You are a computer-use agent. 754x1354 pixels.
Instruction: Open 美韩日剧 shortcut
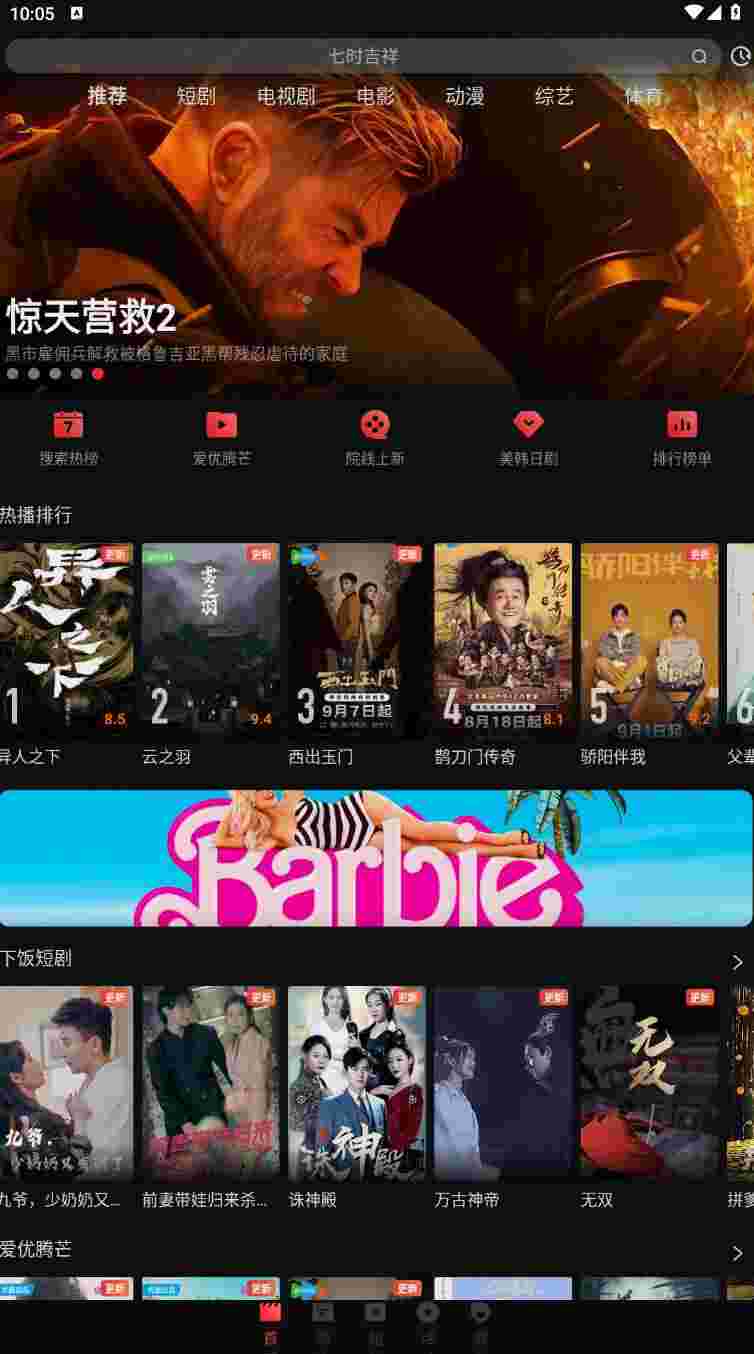click(528, 438)
